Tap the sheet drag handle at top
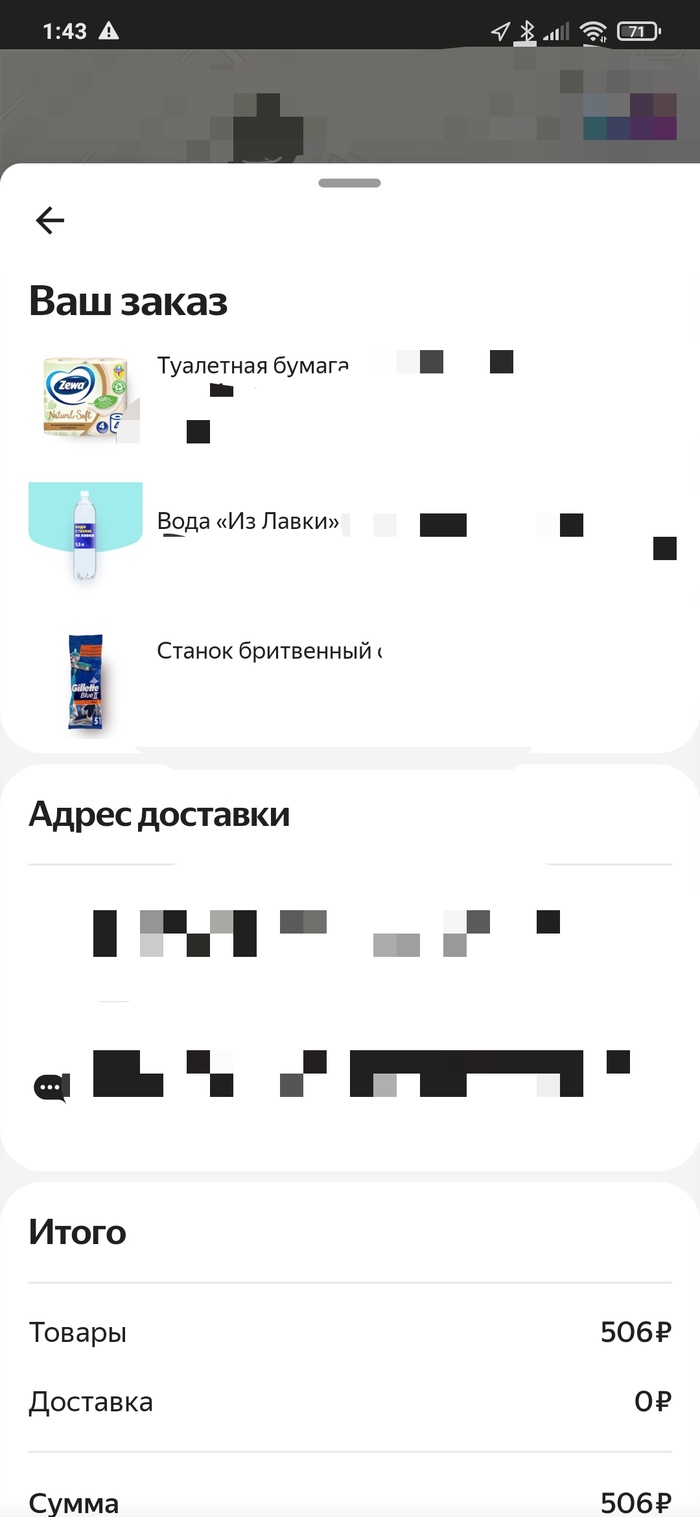The image size is (700, 1517). [350, 183]
